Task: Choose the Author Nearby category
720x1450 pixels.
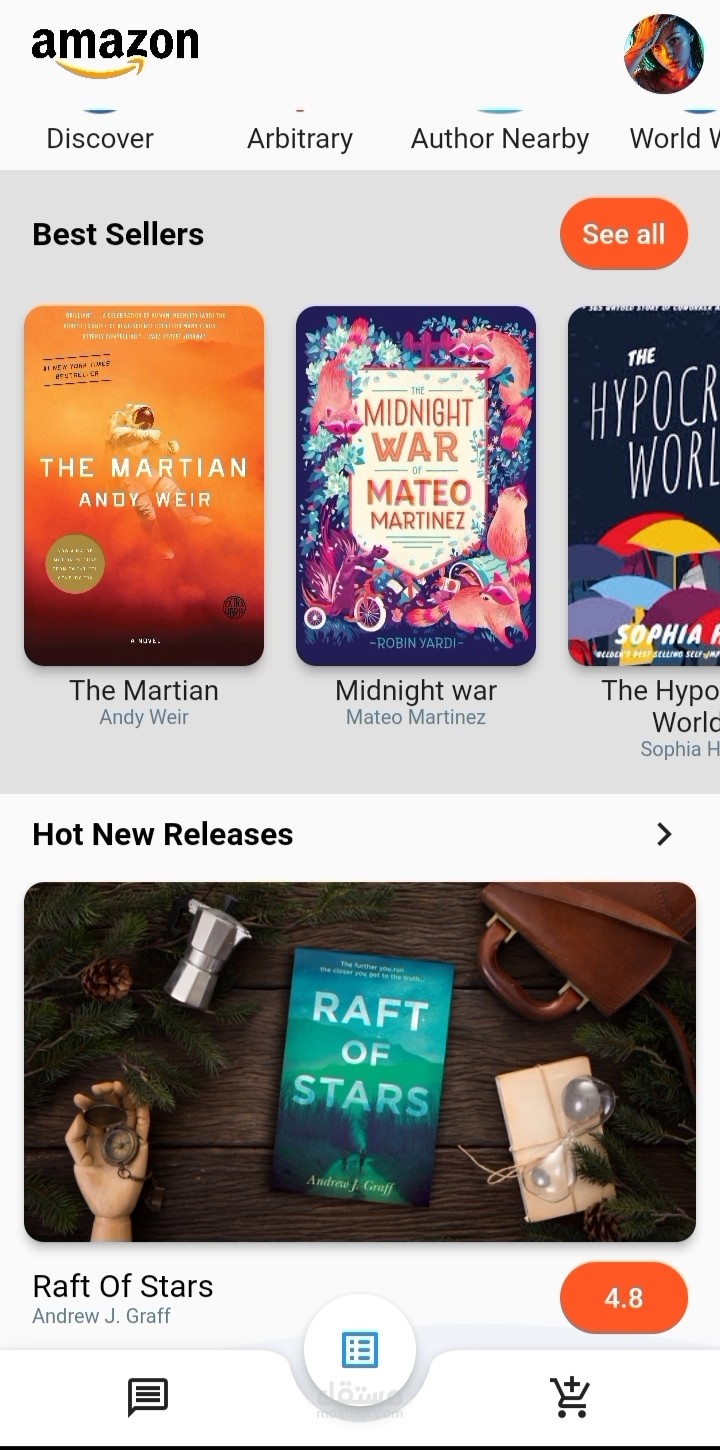Action: pyautogui.click(x=500, y=138)
